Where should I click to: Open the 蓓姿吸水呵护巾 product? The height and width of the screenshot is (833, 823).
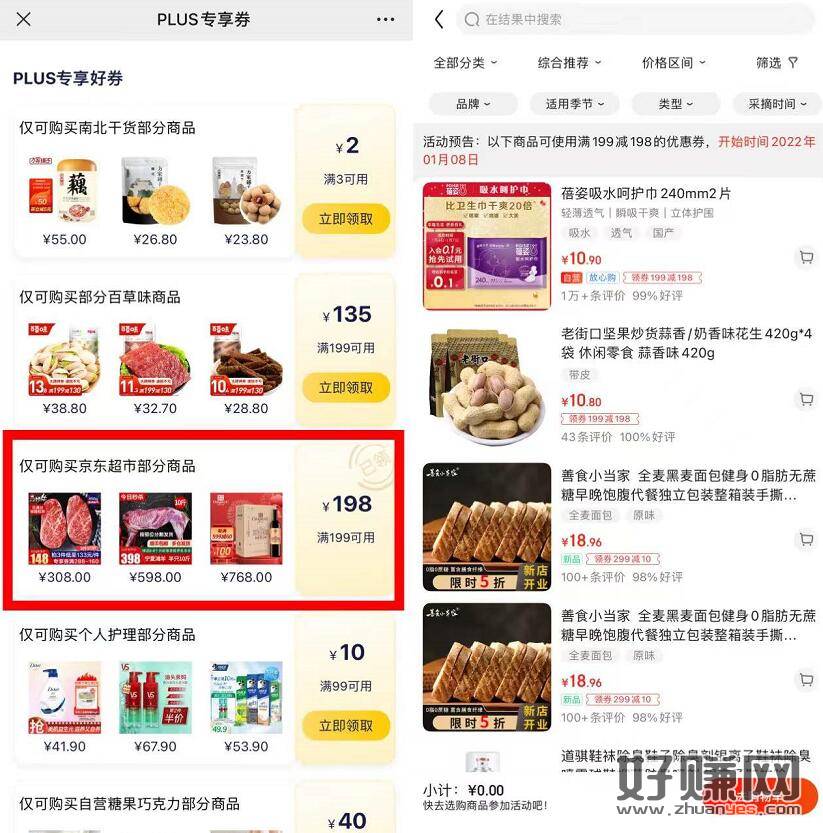(x=646, y=193)
